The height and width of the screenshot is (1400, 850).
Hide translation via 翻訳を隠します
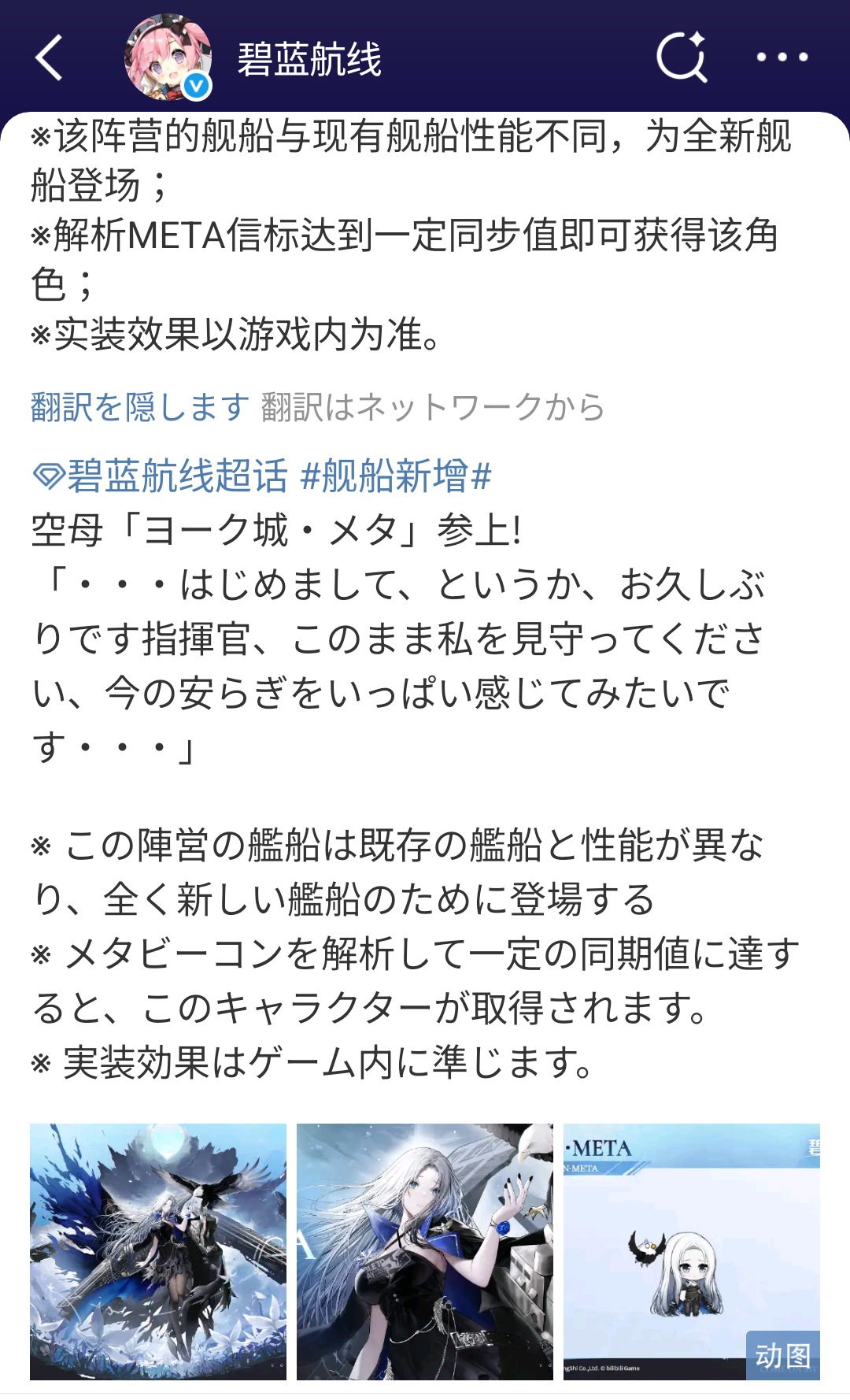click(140, 407)
